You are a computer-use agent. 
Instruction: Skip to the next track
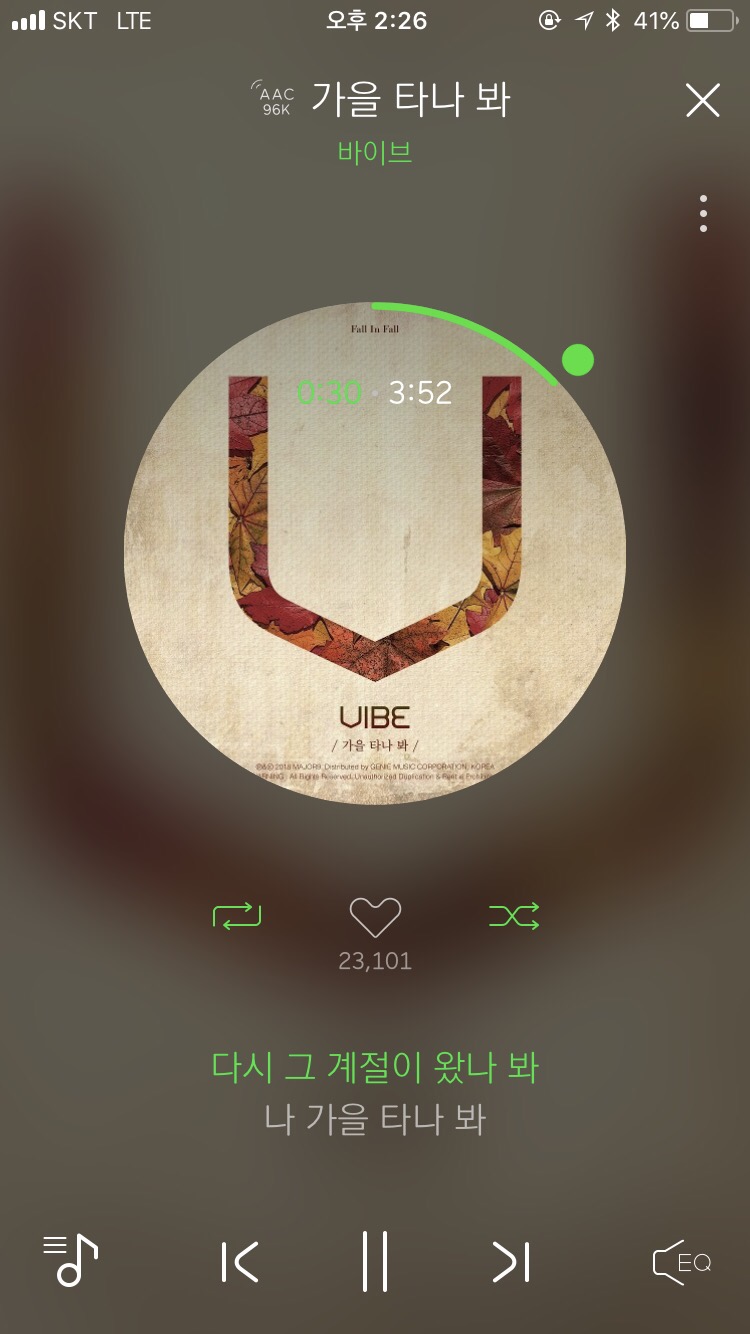point(511,1262)
